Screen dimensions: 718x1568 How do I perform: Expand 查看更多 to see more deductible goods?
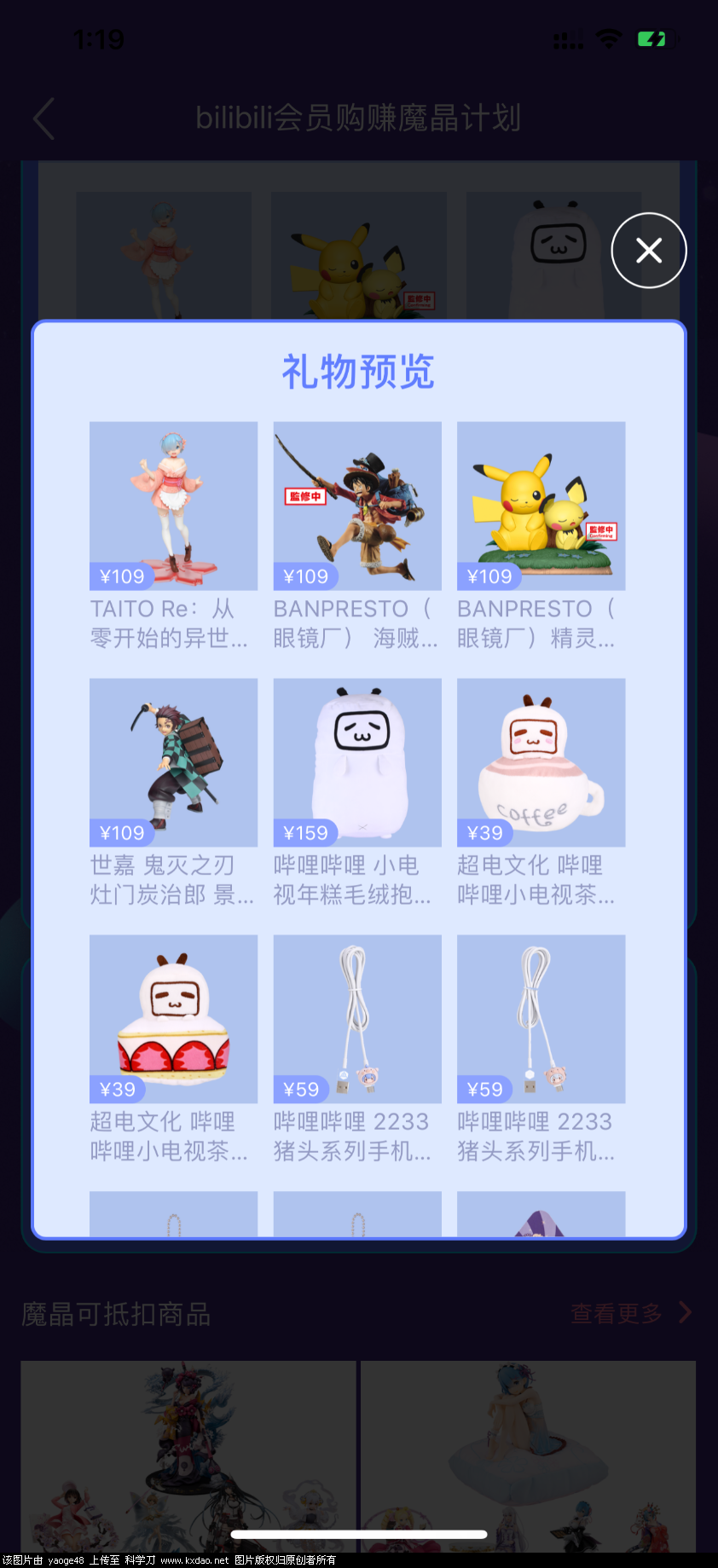(x=615, y=1314)
